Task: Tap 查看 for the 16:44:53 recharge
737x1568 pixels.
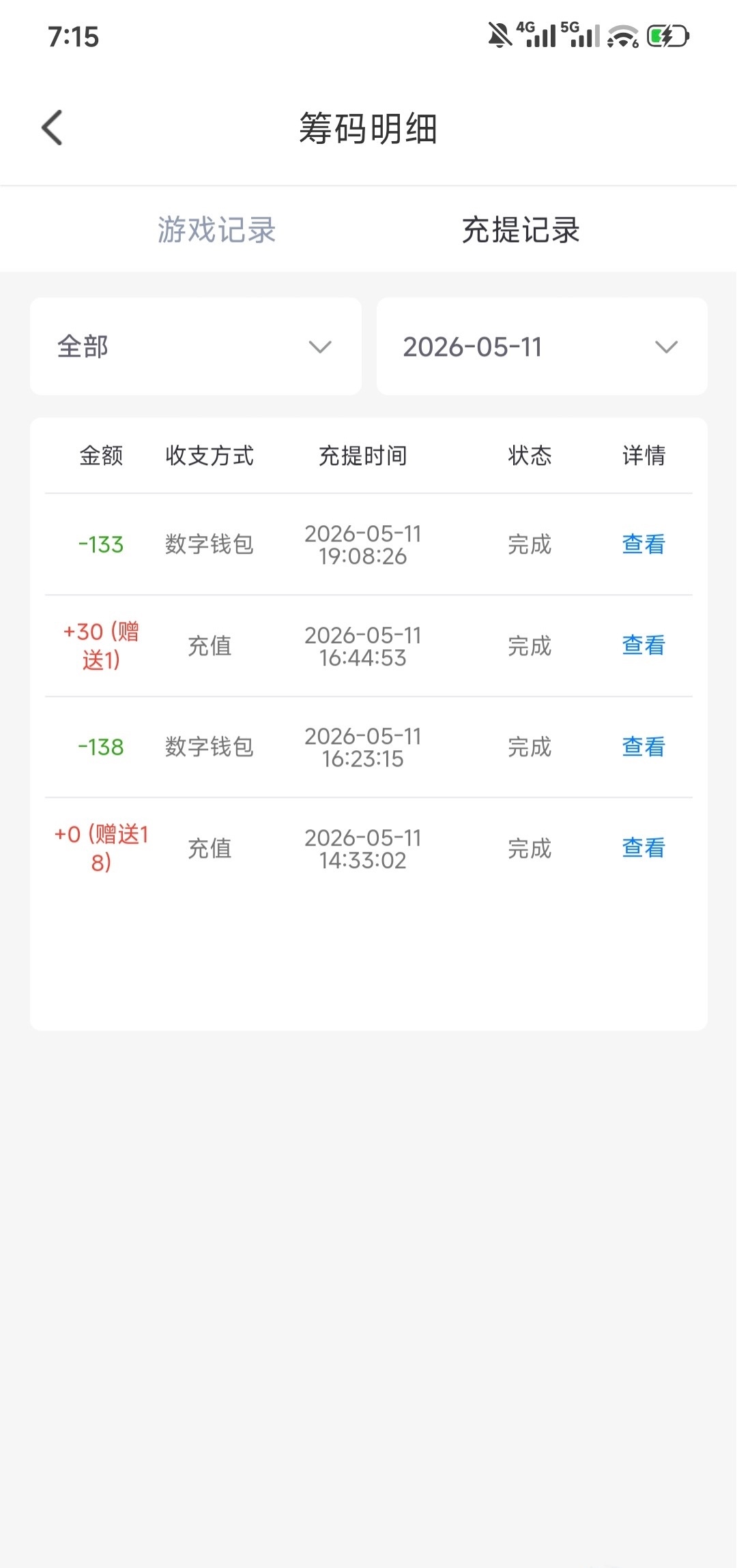Action: click(x=644, y=645)
